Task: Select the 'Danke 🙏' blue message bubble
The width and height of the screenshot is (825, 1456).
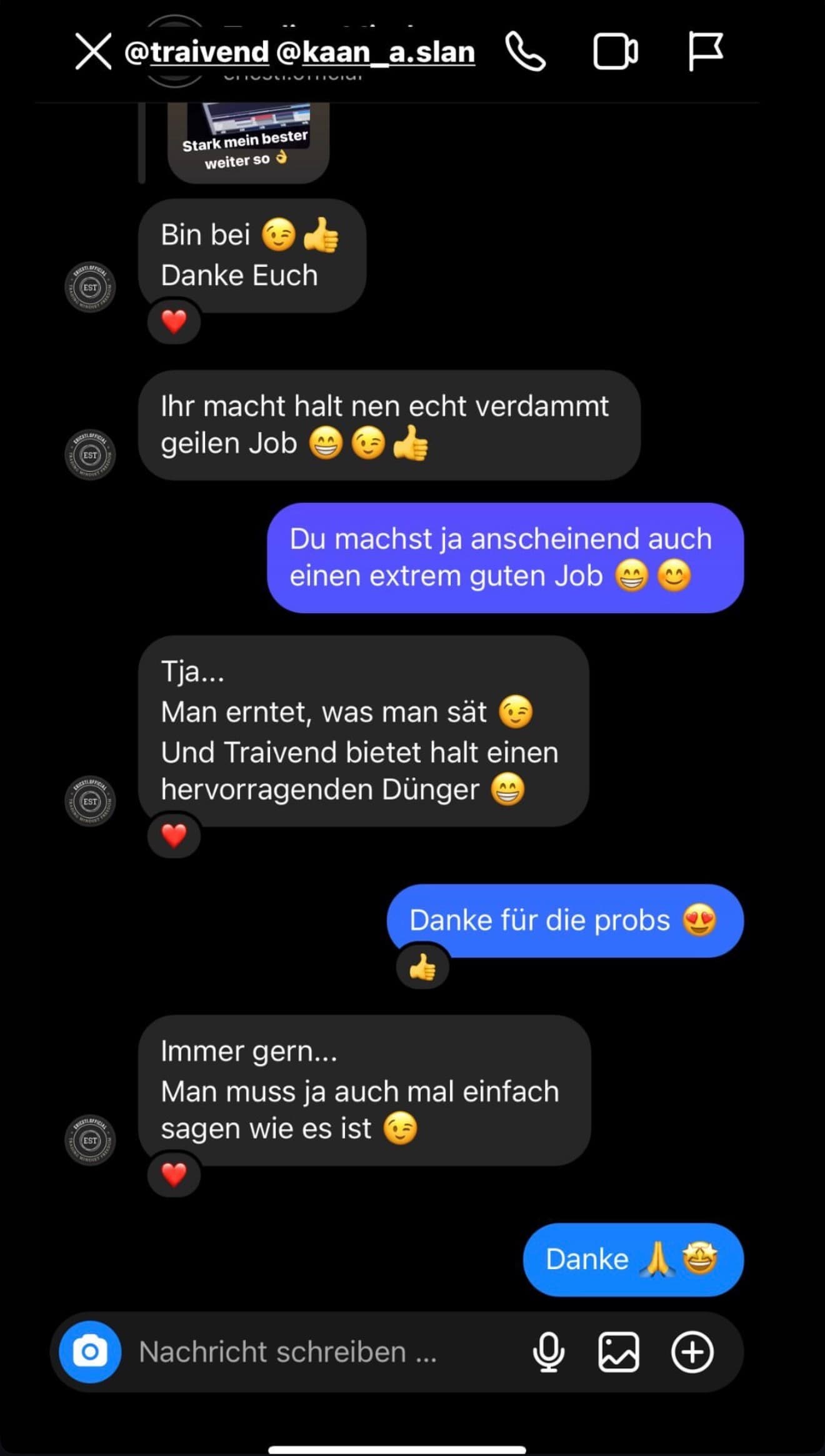Action: [x=632, y=1258]
